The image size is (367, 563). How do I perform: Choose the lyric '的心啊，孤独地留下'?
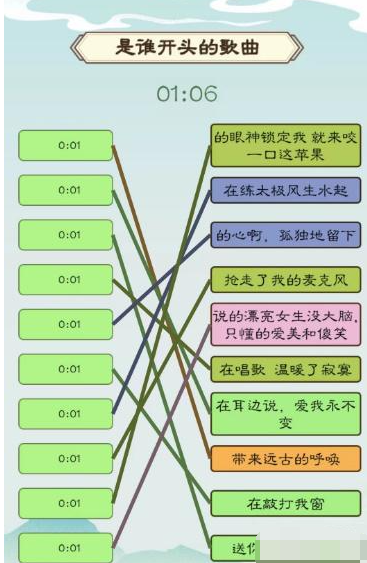click(x=285, y=235)
